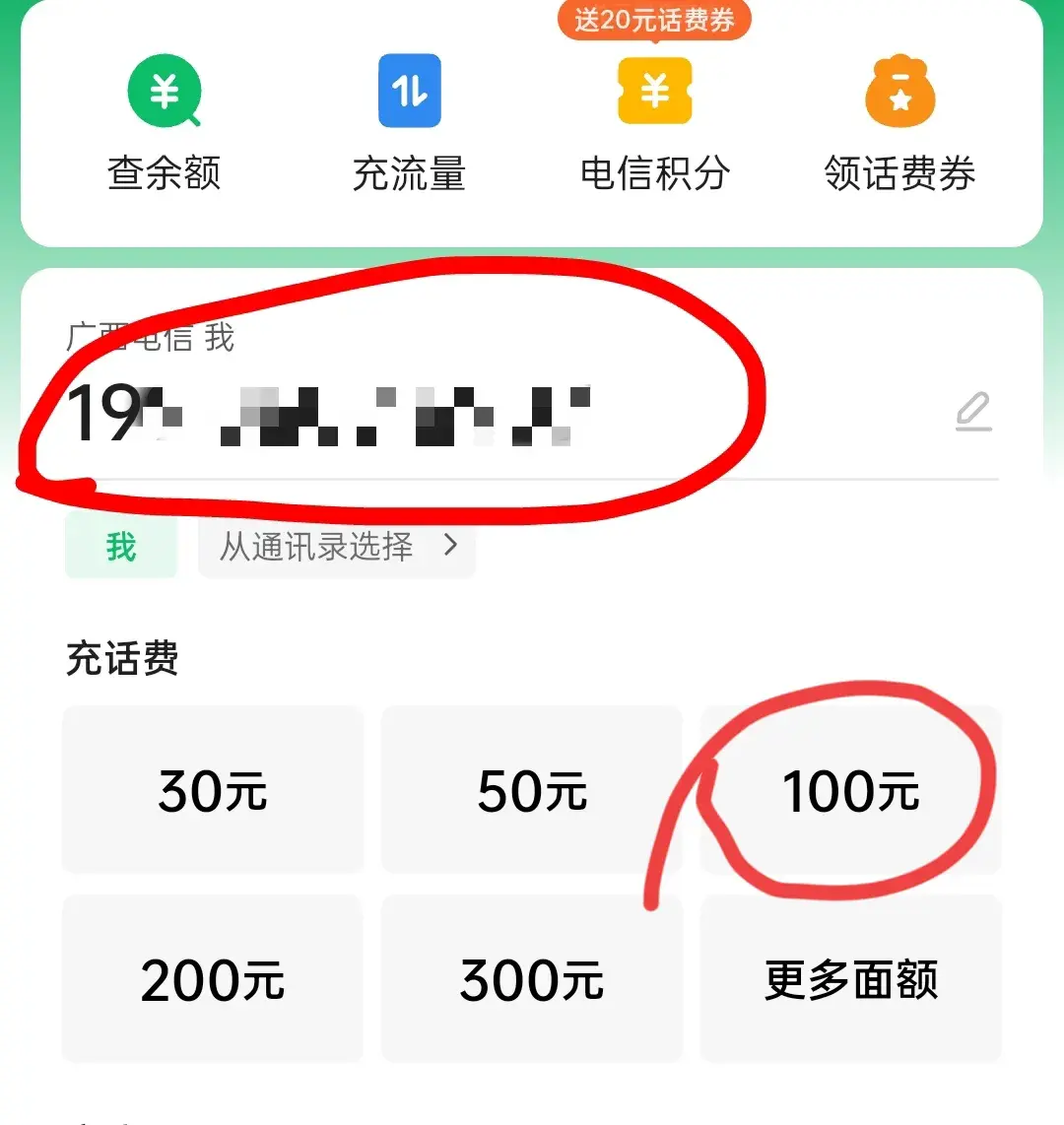Viewport: 1064px width, 1125px height.
Task: Select the 电信积分 telecom points icon
Action: pyautogui.click(x=654, y=123)
